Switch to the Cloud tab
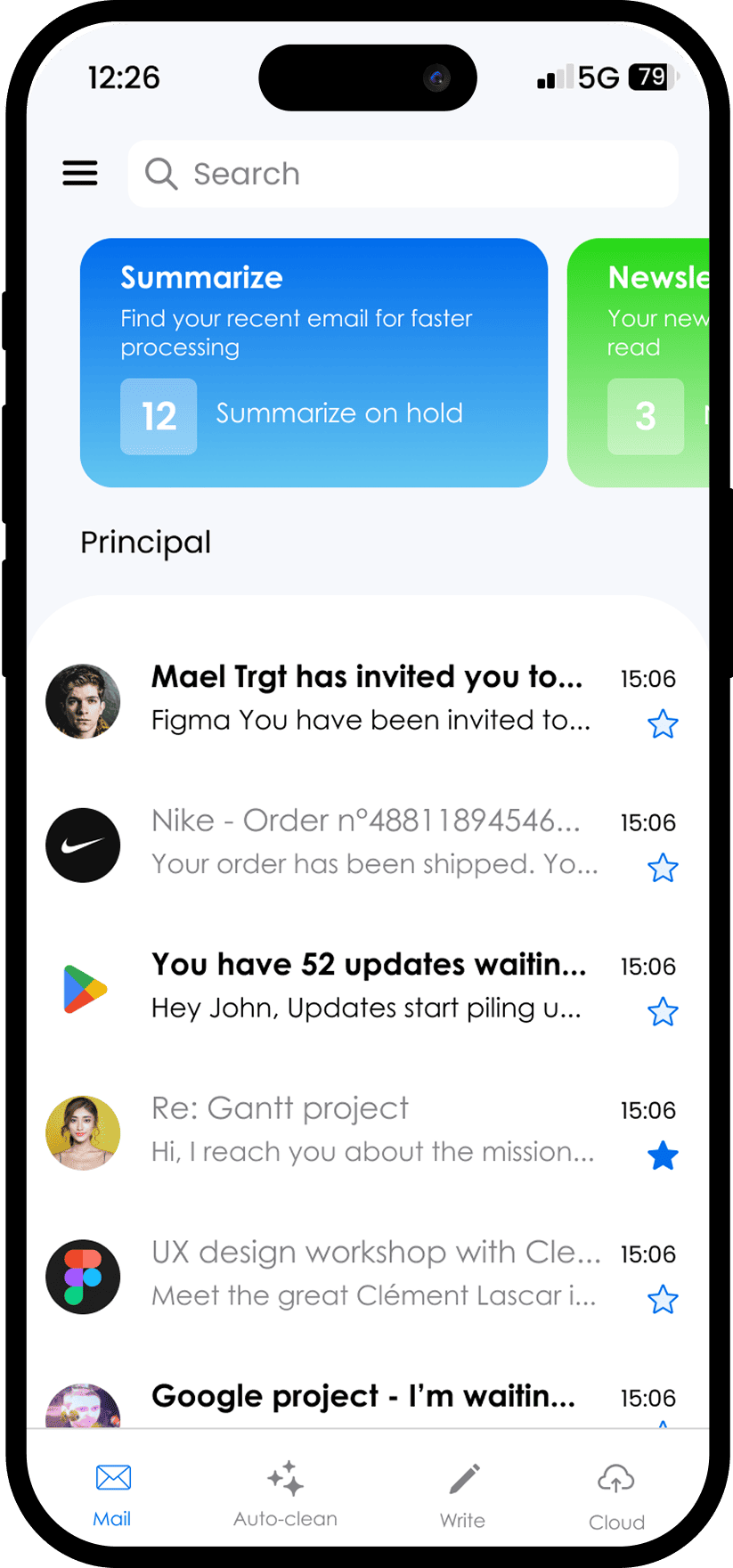The height and width of the screenshot is (1568, 733). coord(616,1493)
